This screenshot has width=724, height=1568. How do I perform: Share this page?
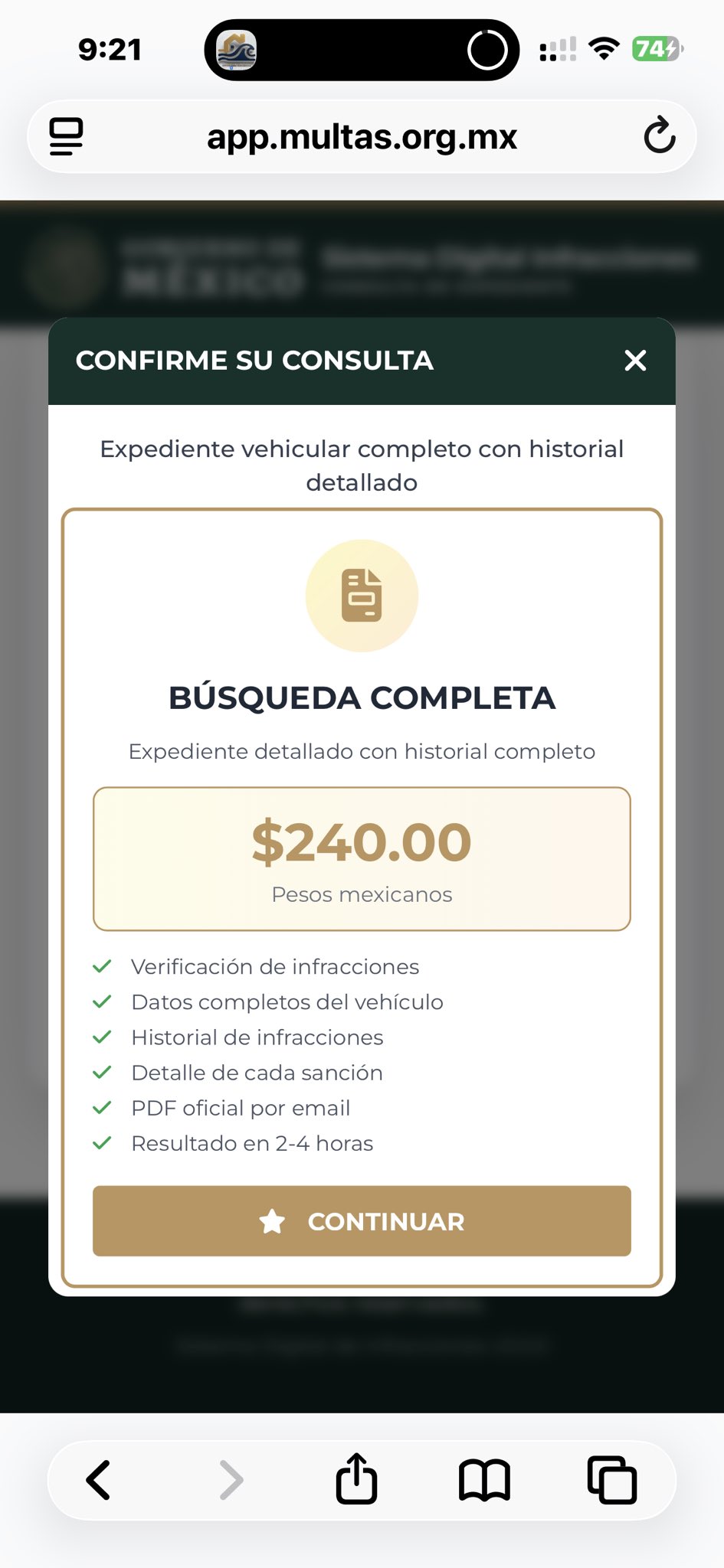(356, 1479)
